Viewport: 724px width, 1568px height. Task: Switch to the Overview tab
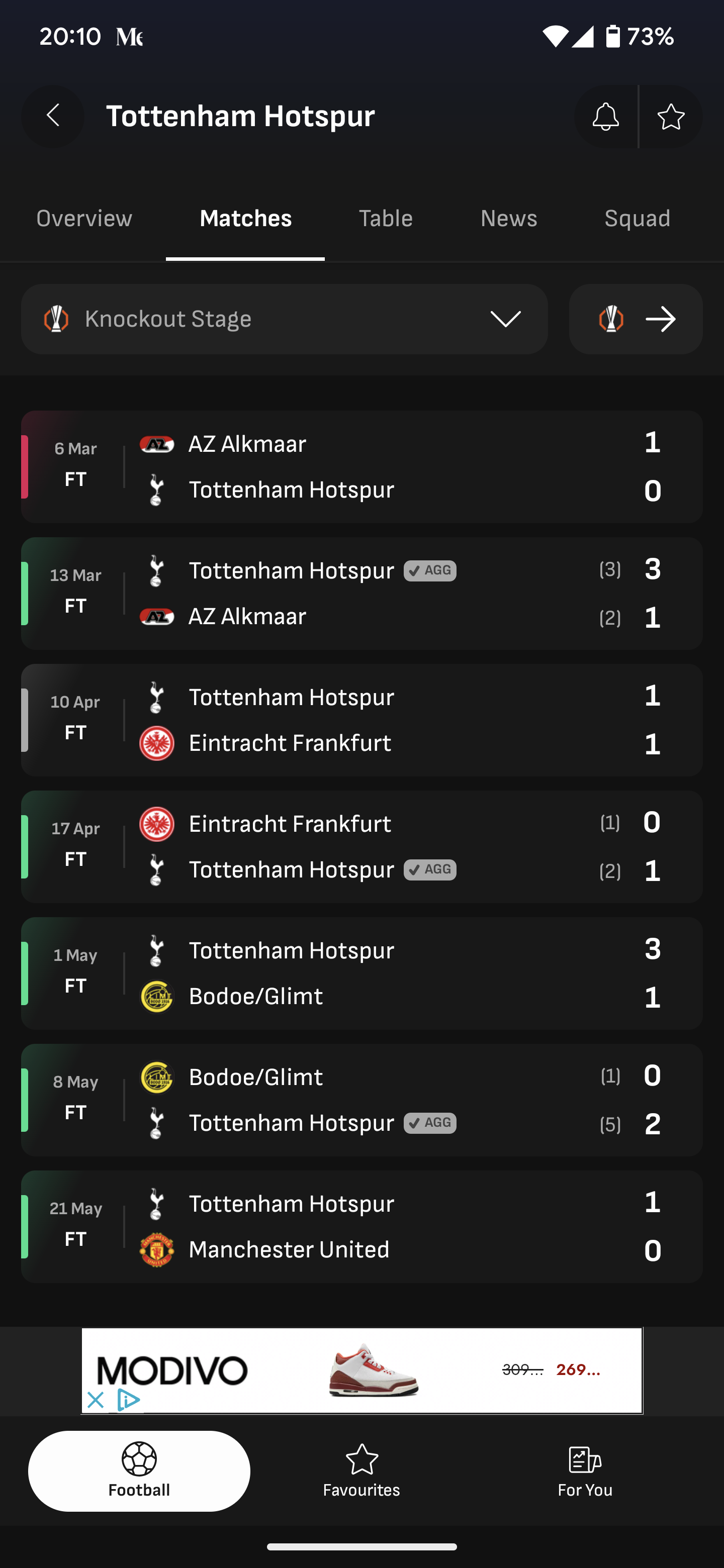click(x=84, y=219)
